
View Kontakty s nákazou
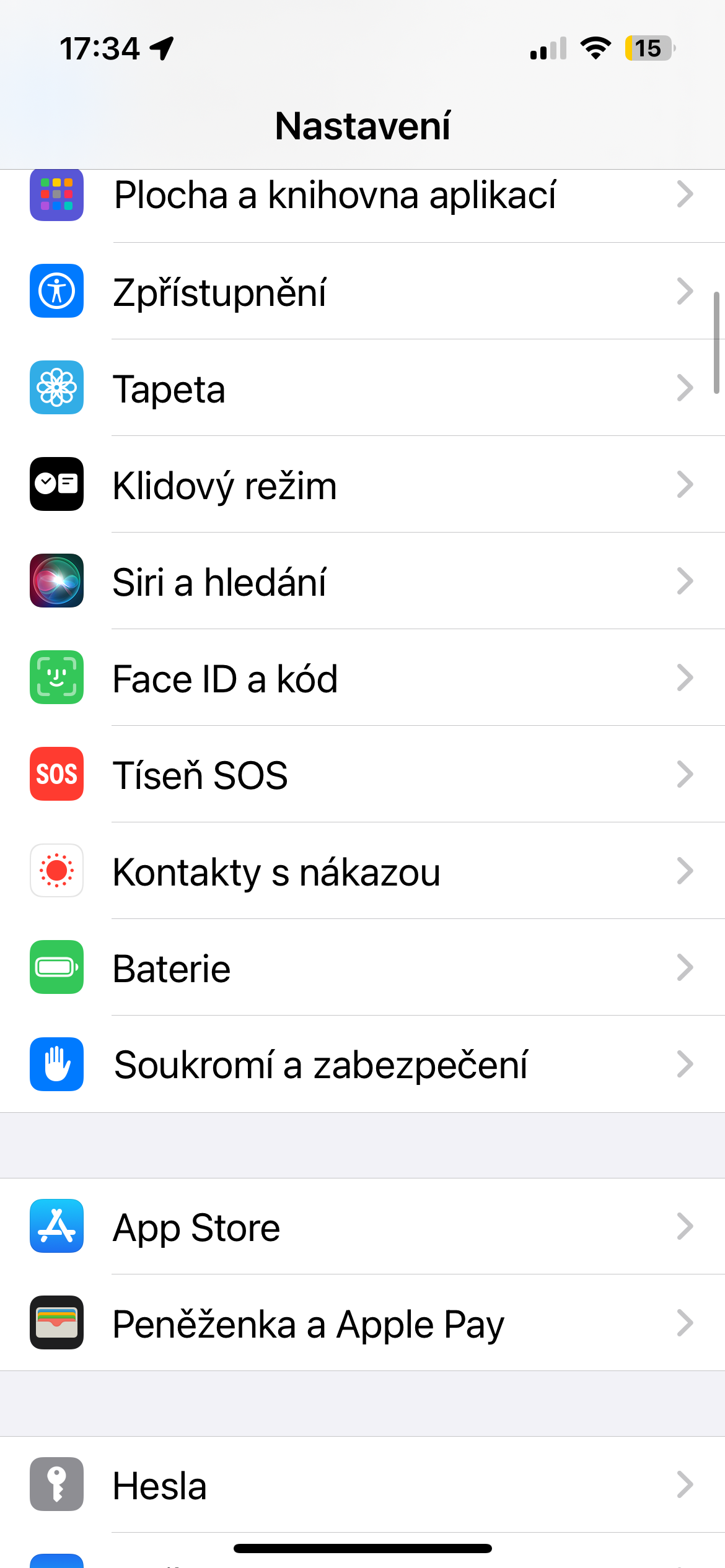335,871
